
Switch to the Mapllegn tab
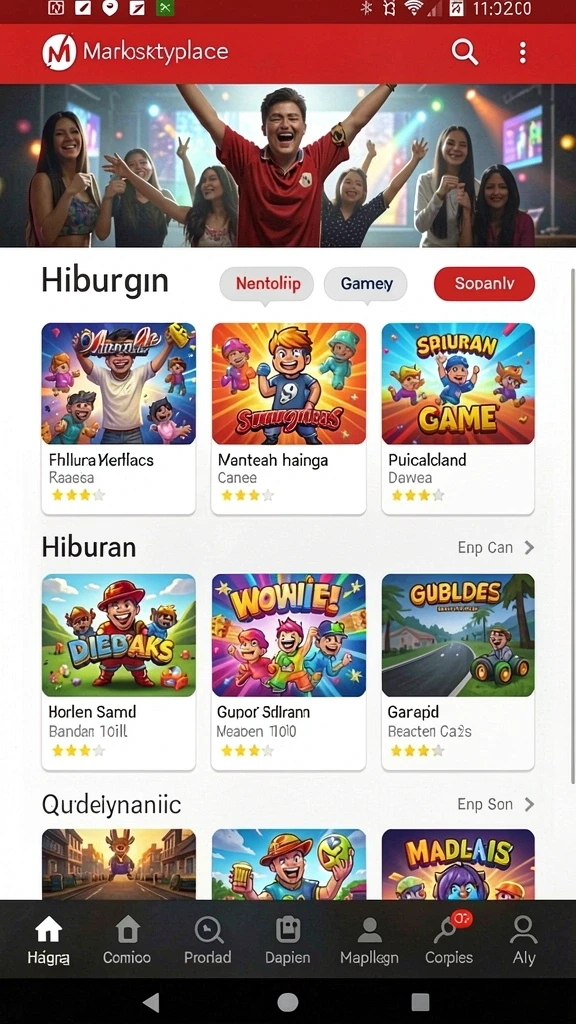[x=369, y=940]
